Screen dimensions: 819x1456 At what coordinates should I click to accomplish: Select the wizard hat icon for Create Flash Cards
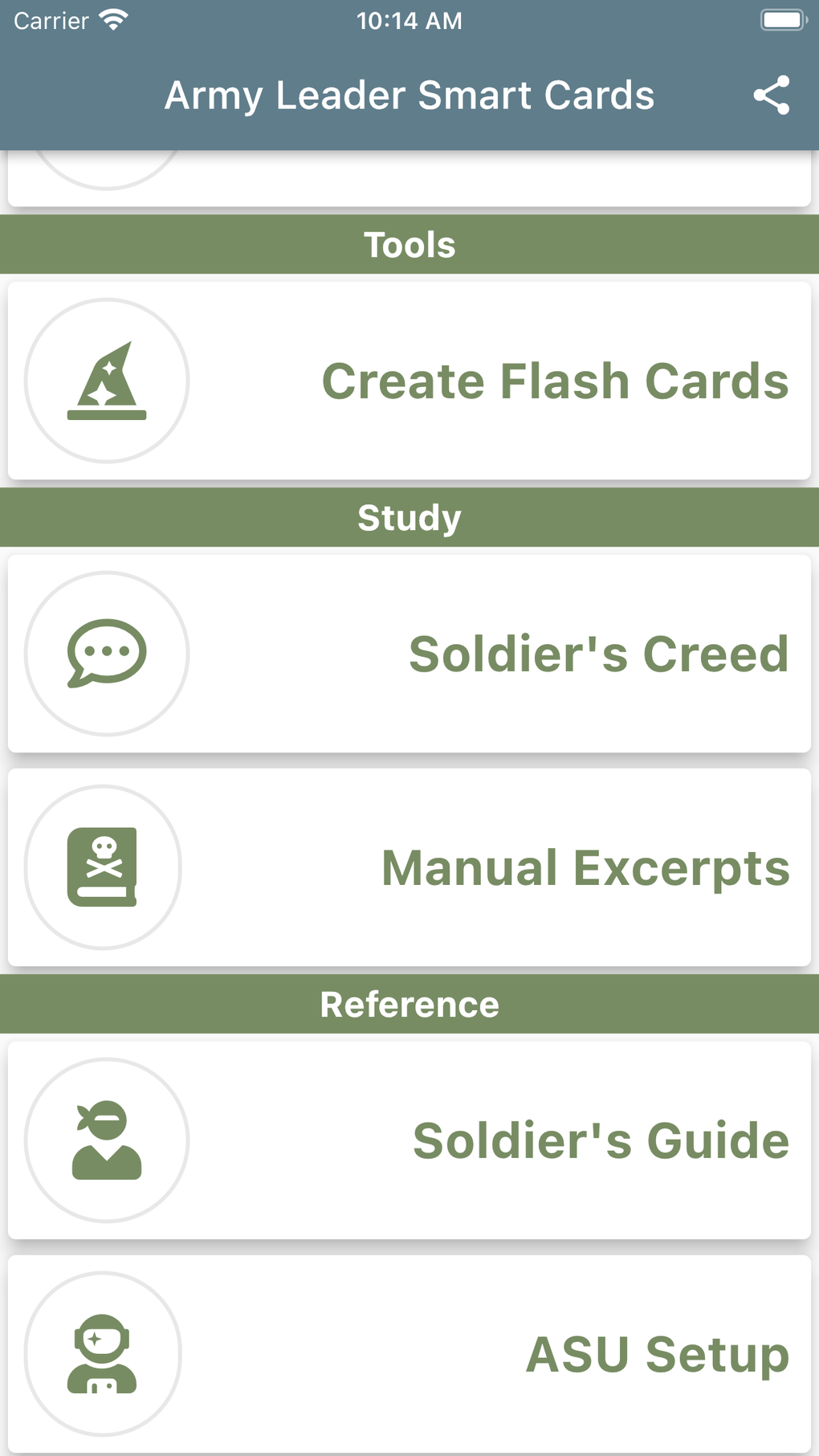point(108,381)
